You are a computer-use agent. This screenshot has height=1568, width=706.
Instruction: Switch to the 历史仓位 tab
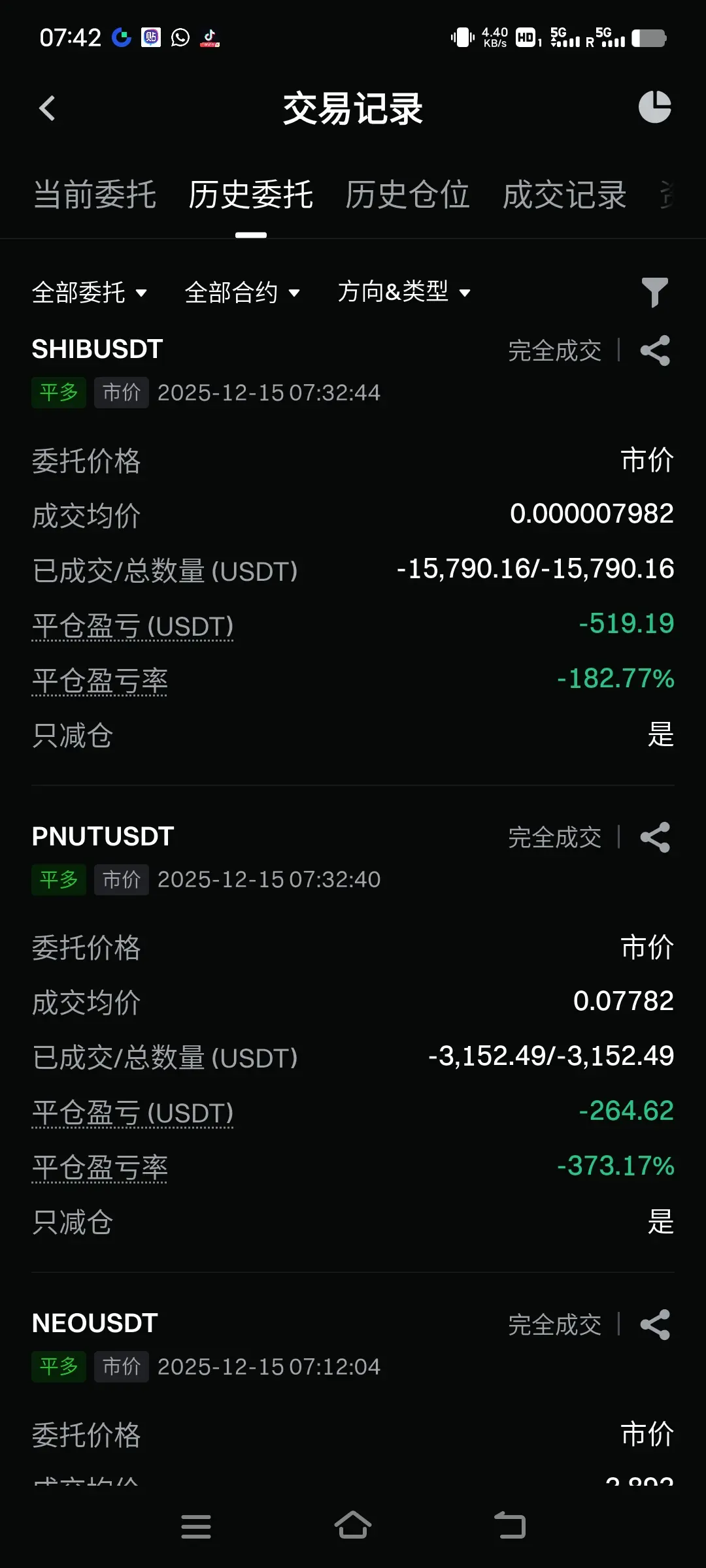tap(407, 195)
